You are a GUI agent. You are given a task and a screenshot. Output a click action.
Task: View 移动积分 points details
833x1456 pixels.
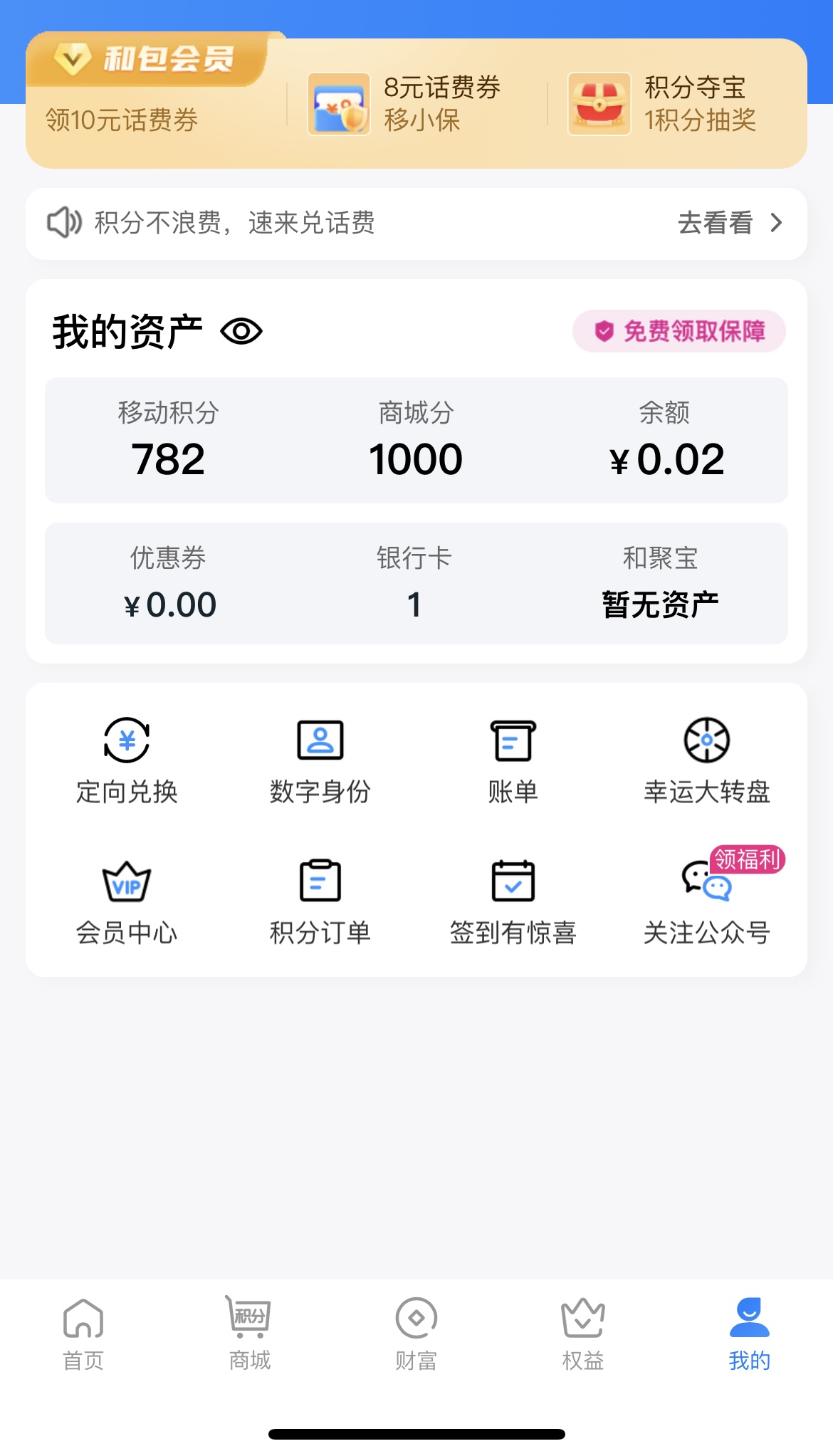coord(168,441)
